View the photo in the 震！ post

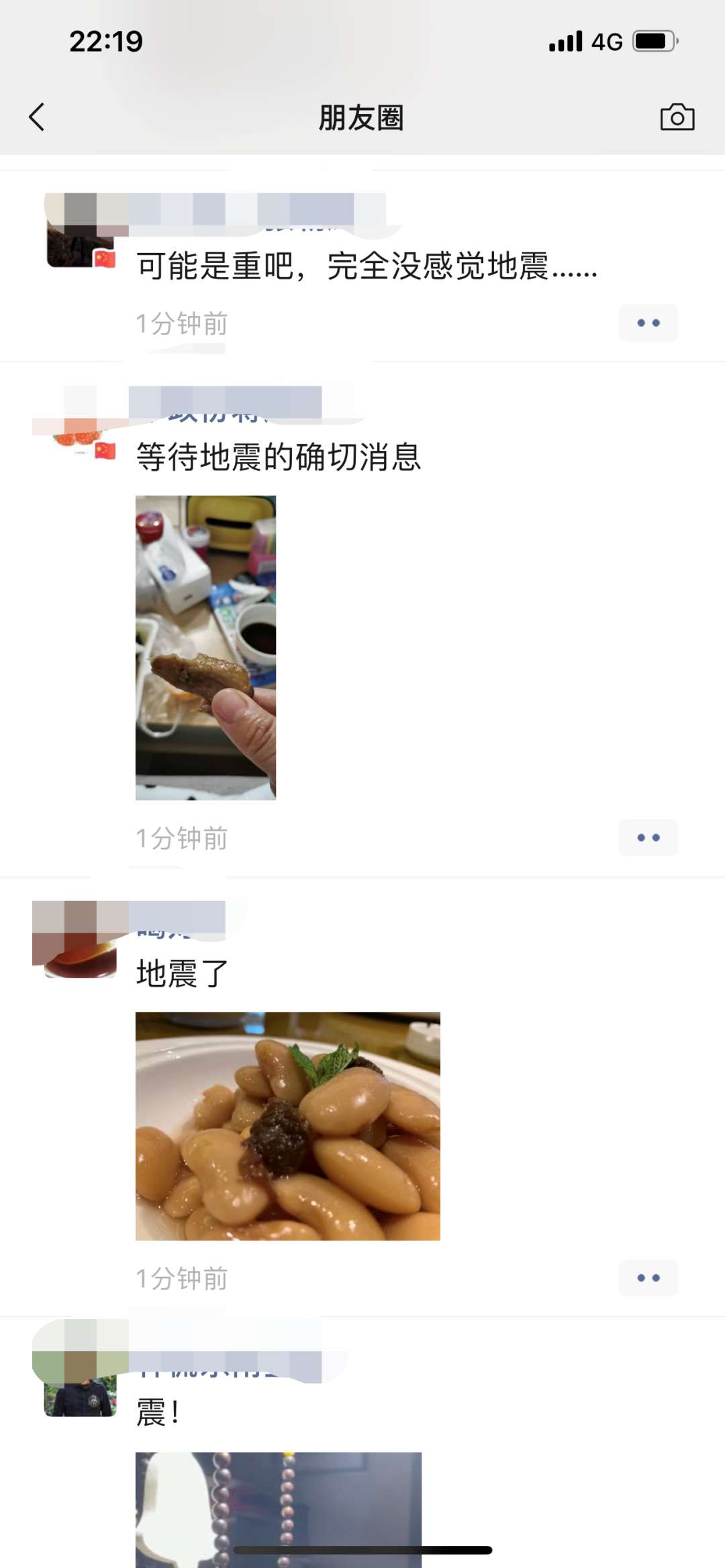(278, 1508)
